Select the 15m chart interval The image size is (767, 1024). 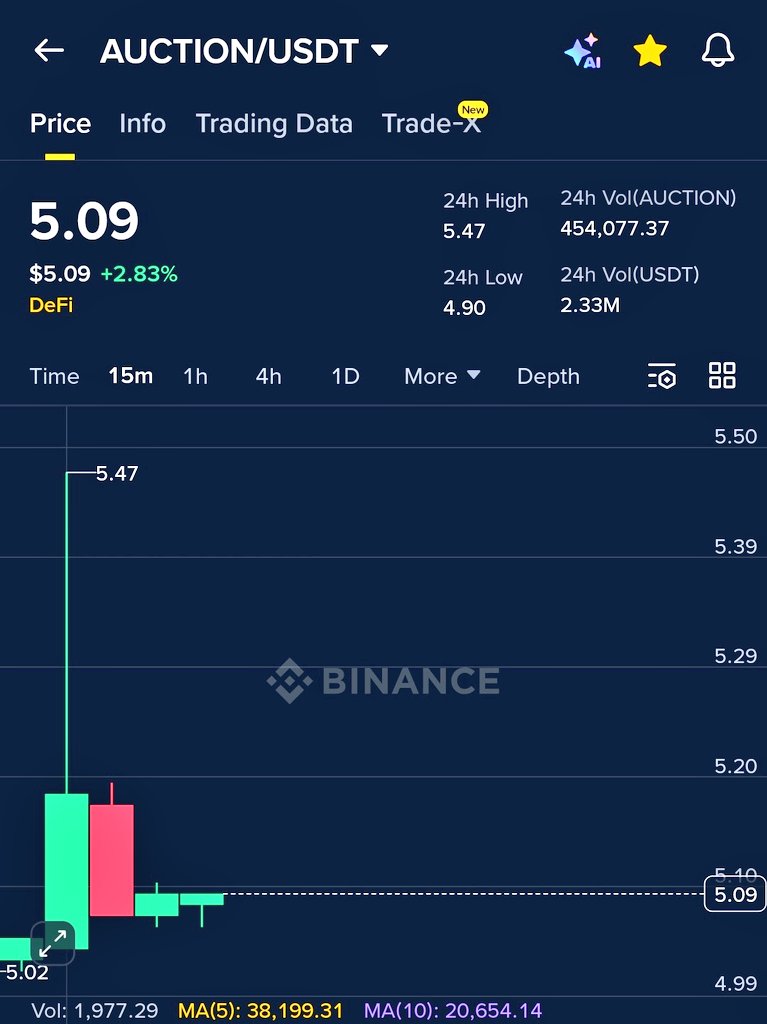click(x=131, y=376)
